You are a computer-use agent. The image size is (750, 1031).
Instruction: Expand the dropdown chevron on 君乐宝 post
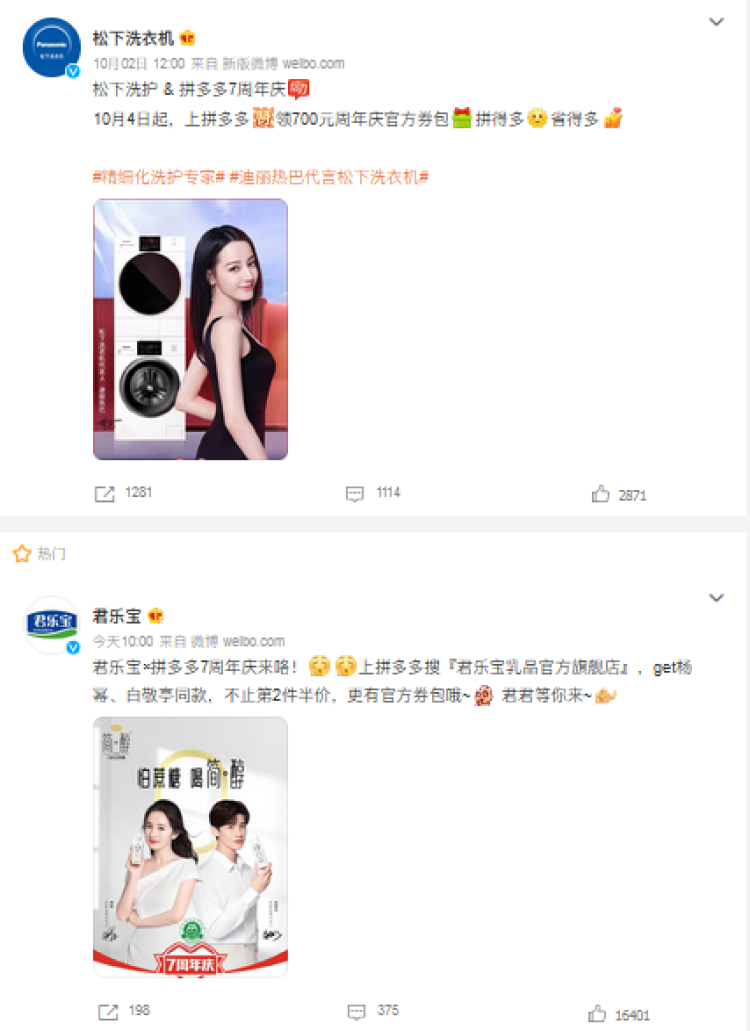tap(716, 598)
